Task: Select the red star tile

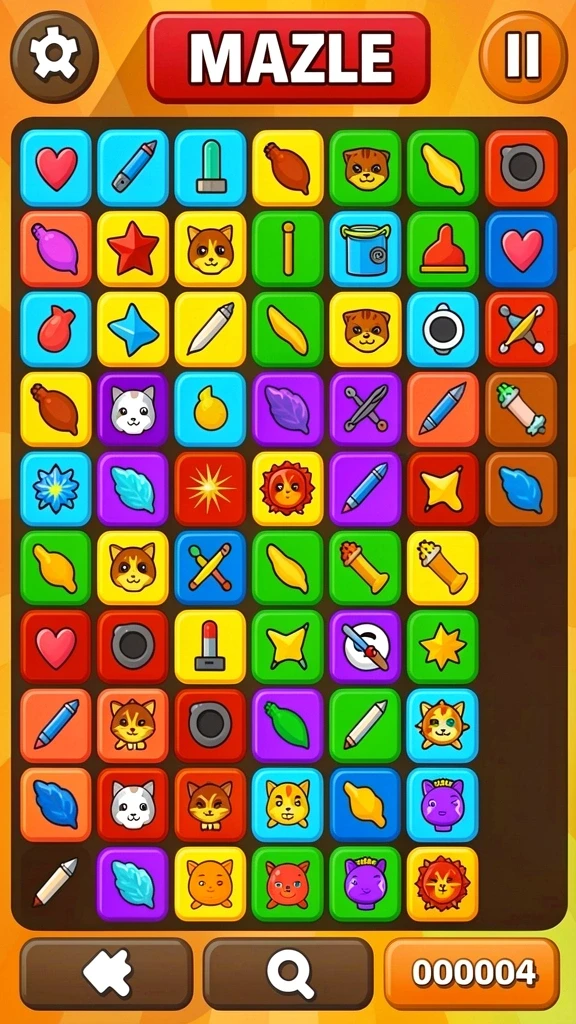Action: [x=133, y=249]
